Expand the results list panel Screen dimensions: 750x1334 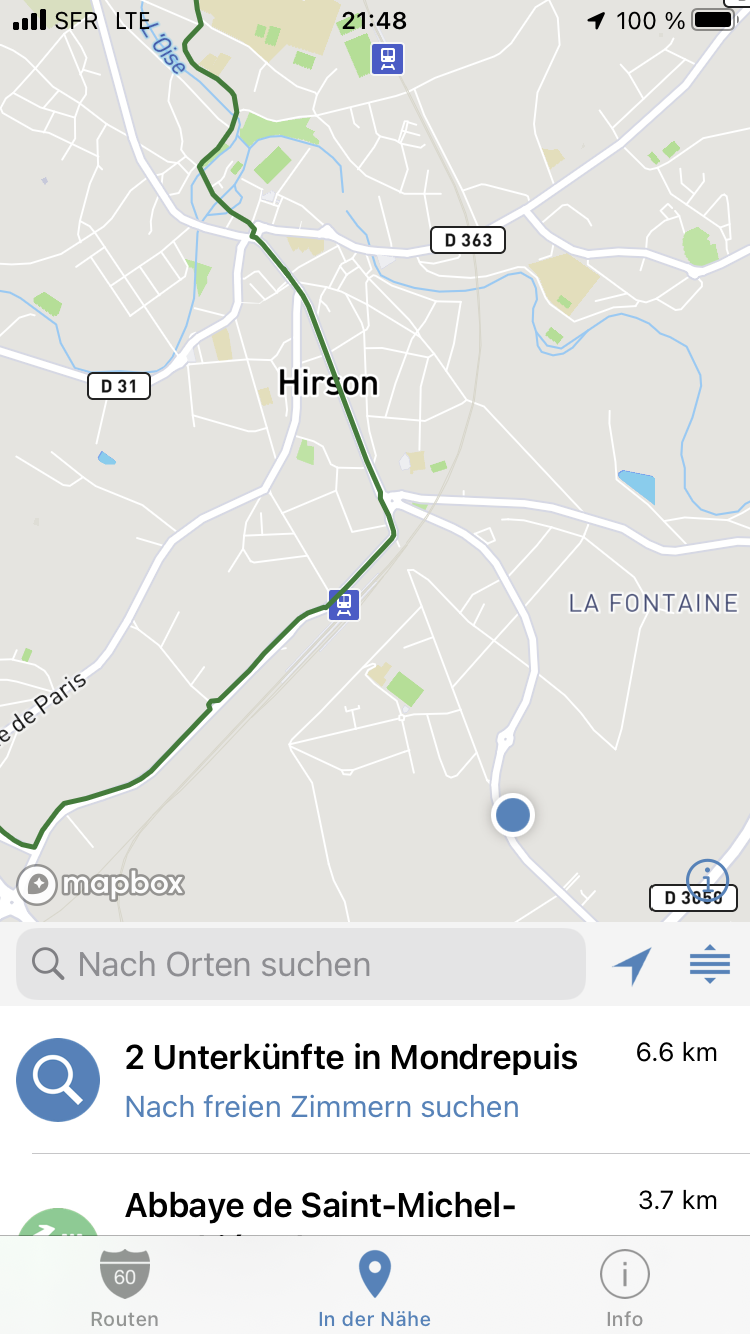710,966
